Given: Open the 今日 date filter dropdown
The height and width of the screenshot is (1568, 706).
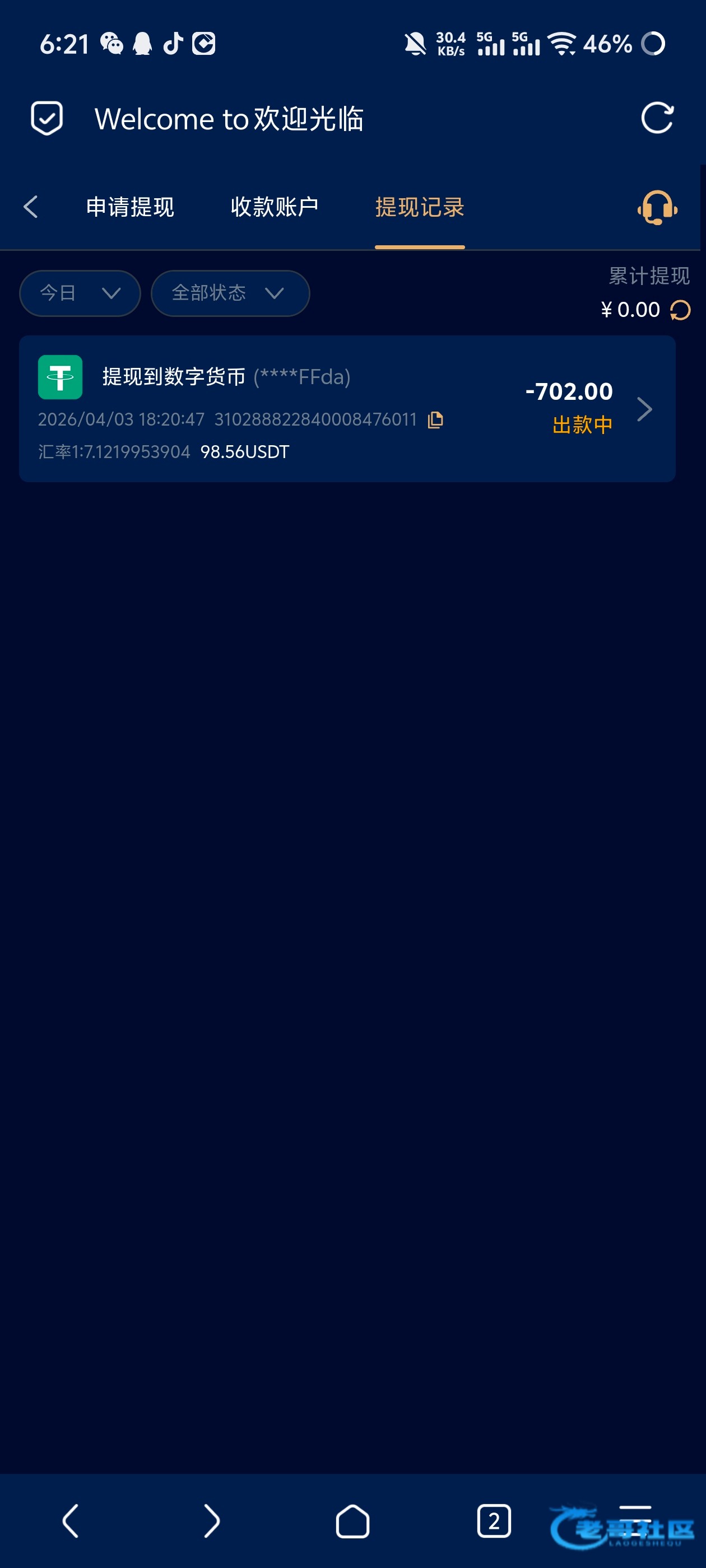Looking at the screenshot, I should point(80,293).
